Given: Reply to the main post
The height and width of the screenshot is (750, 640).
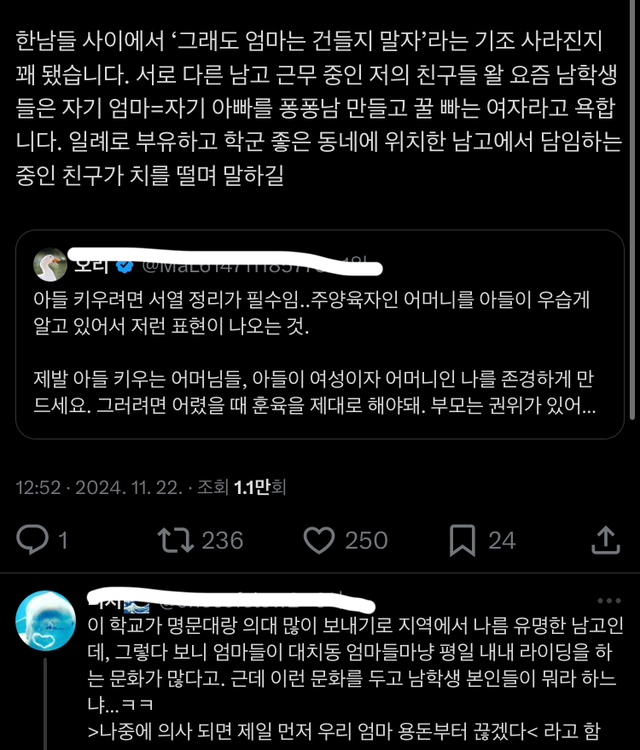Looking at the screenshot, I should pyautogui.click(x=34, y=540).
